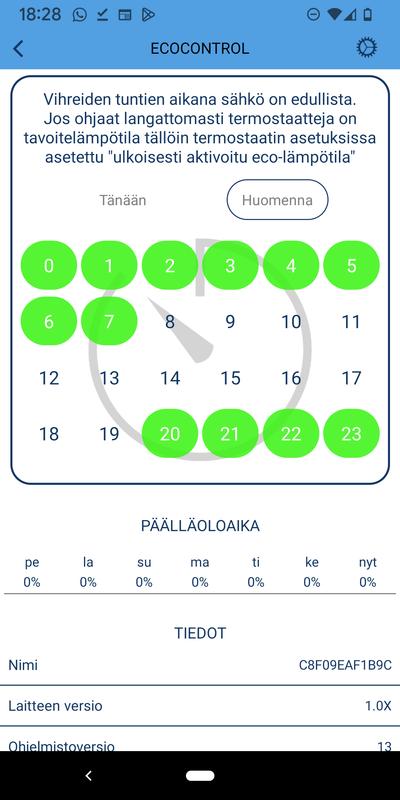Tap the system home pill

200,776
